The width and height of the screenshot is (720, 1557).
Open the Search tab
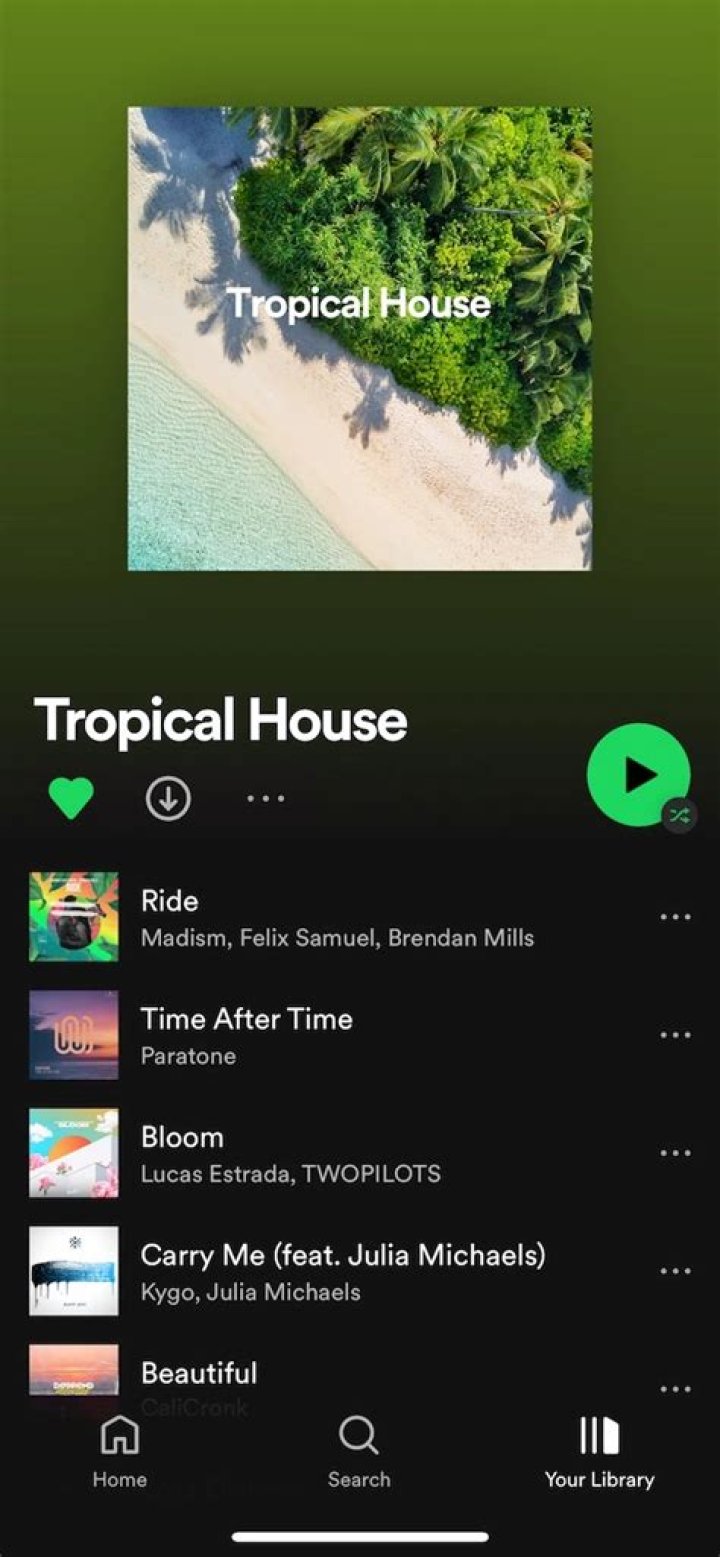point(358,1450)
